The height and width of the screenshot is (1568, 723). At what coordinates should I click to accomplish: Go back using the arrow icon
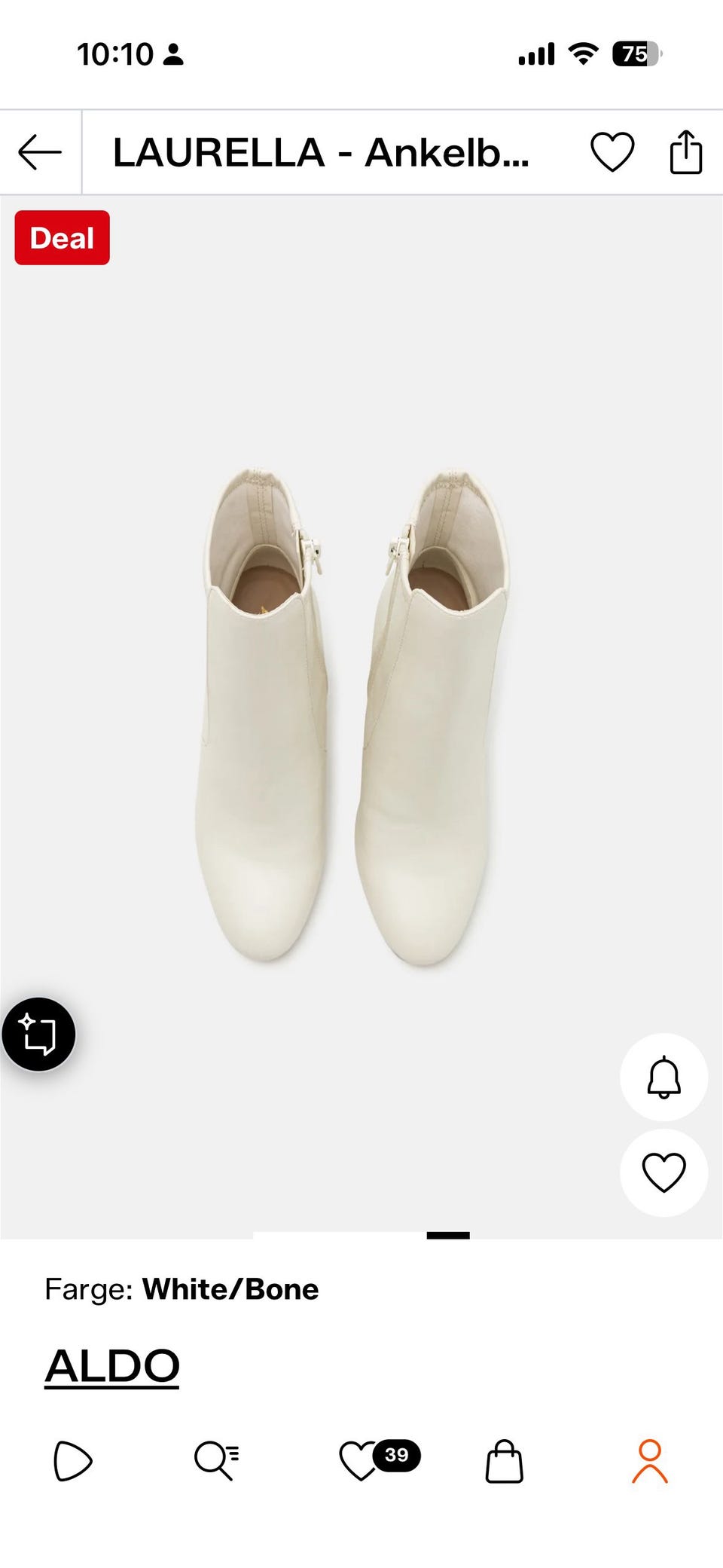pos(40,152)
